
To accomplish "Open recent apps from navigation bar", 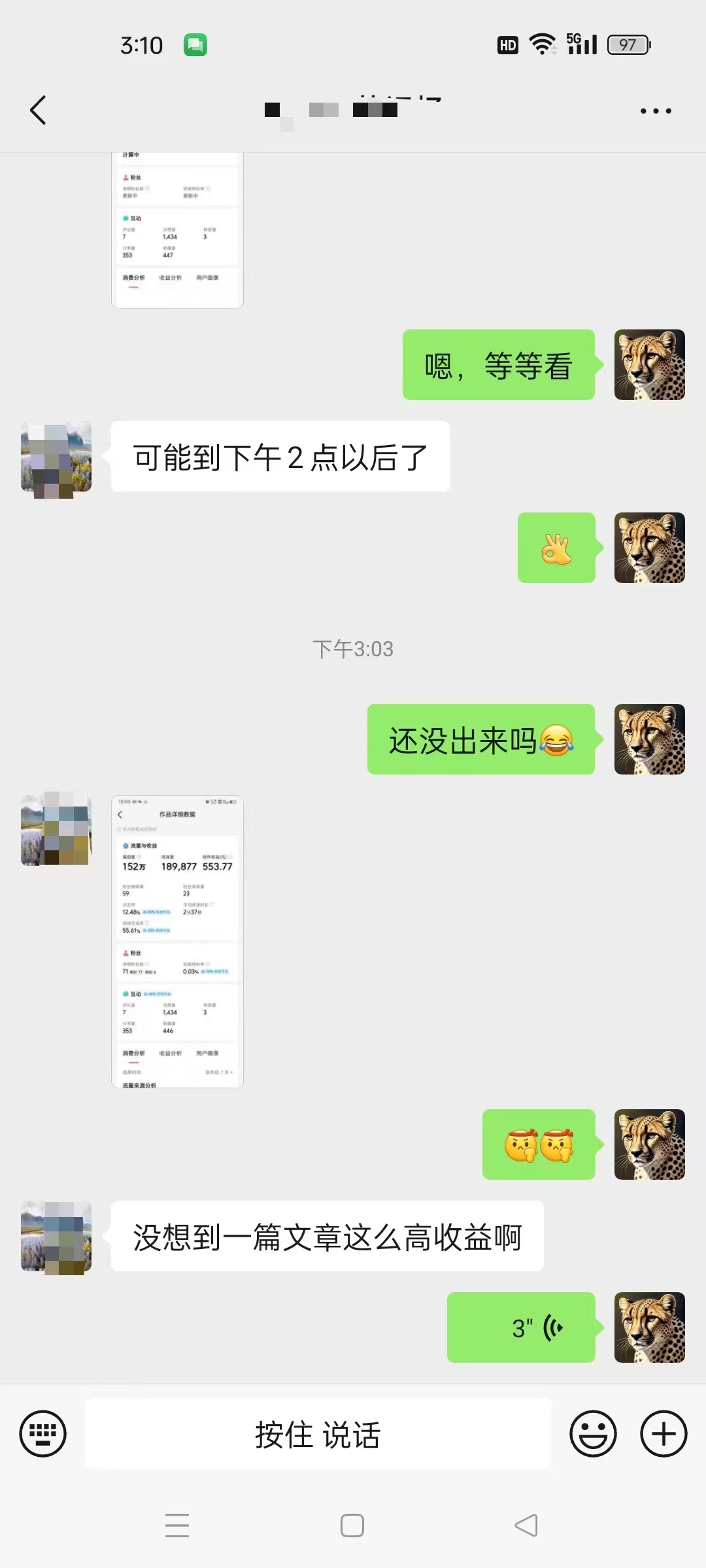I will click(177, 1526).
